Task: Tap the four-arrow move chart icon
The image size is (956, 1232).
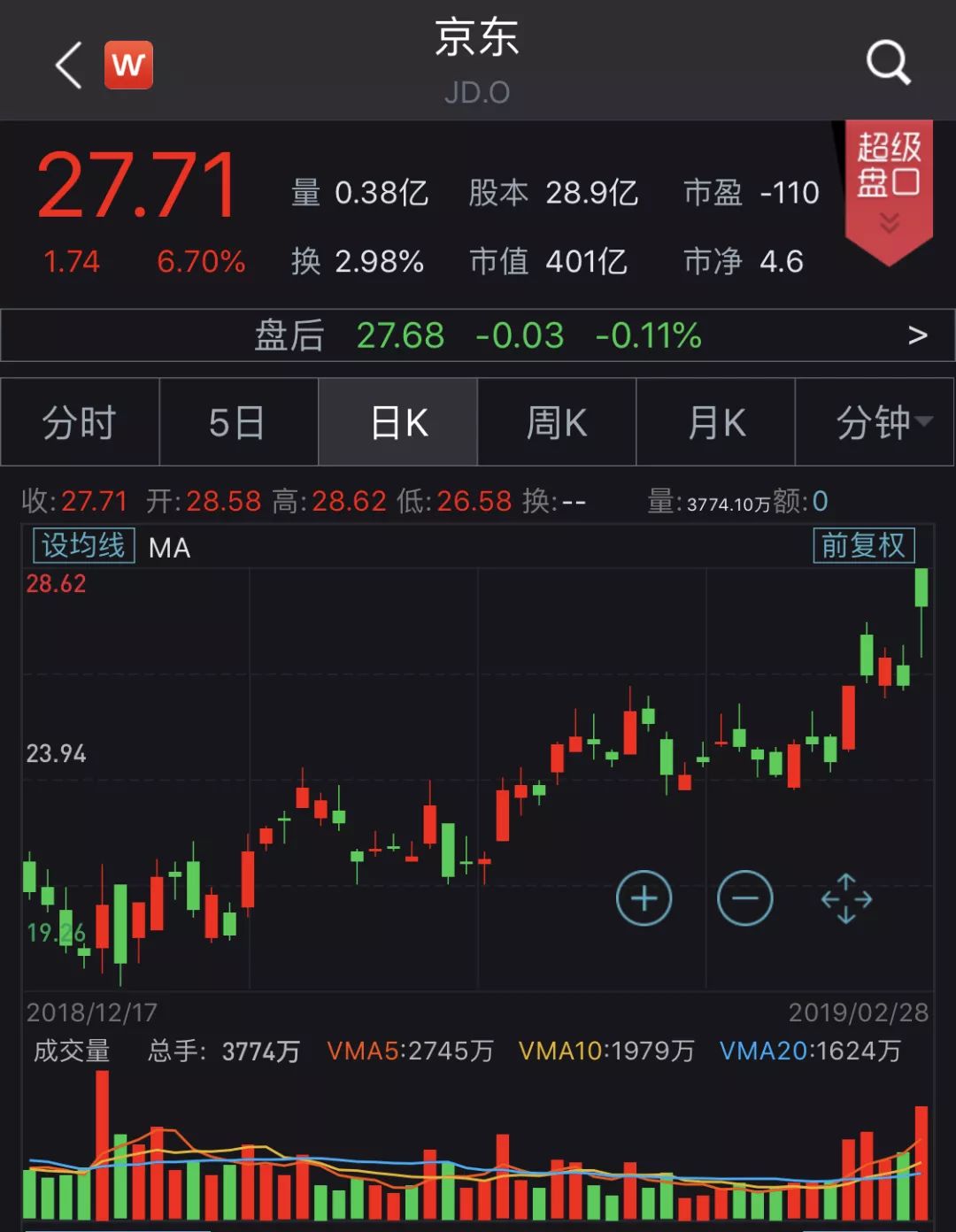Action: (x=846, y=898)
